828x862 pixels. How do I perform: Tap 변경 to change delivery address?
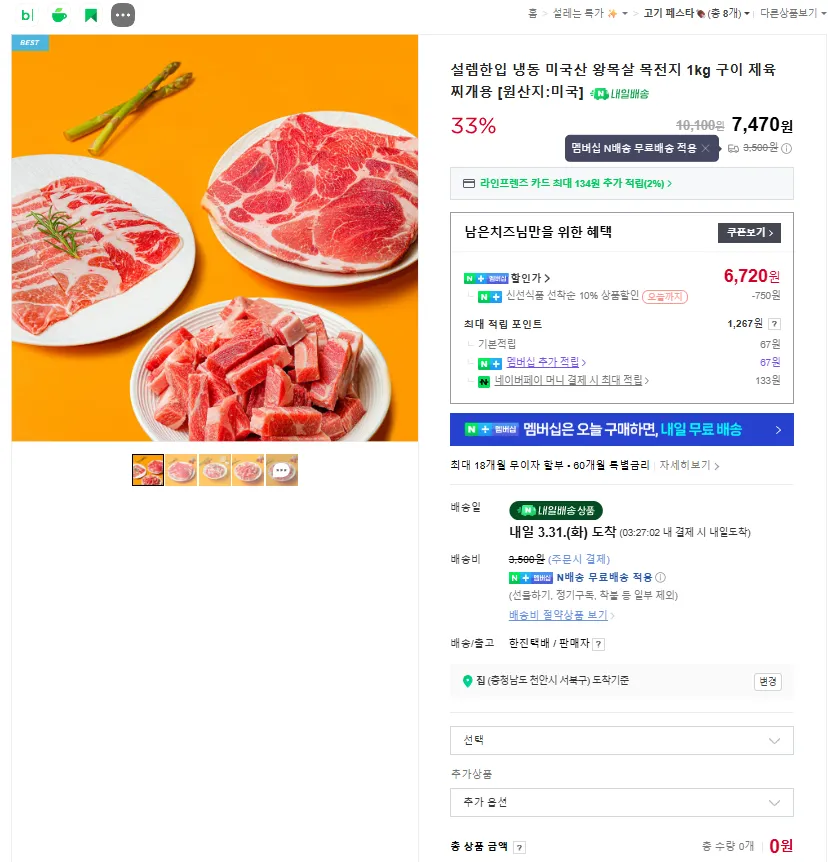[767, 682]
